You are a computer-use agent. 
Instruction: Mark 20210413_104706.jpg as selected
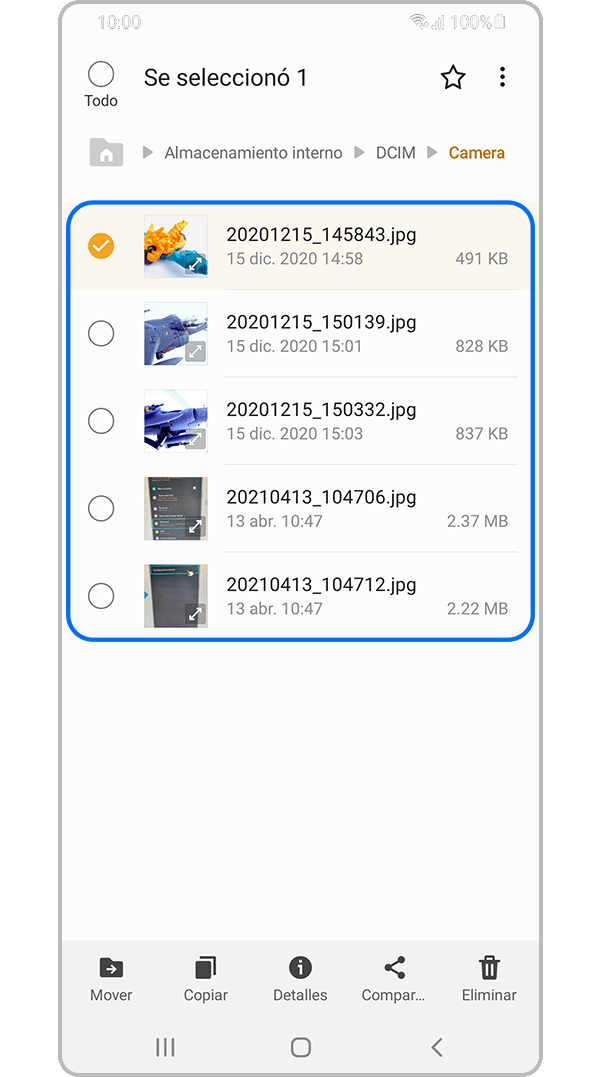(x=101, y=509)
